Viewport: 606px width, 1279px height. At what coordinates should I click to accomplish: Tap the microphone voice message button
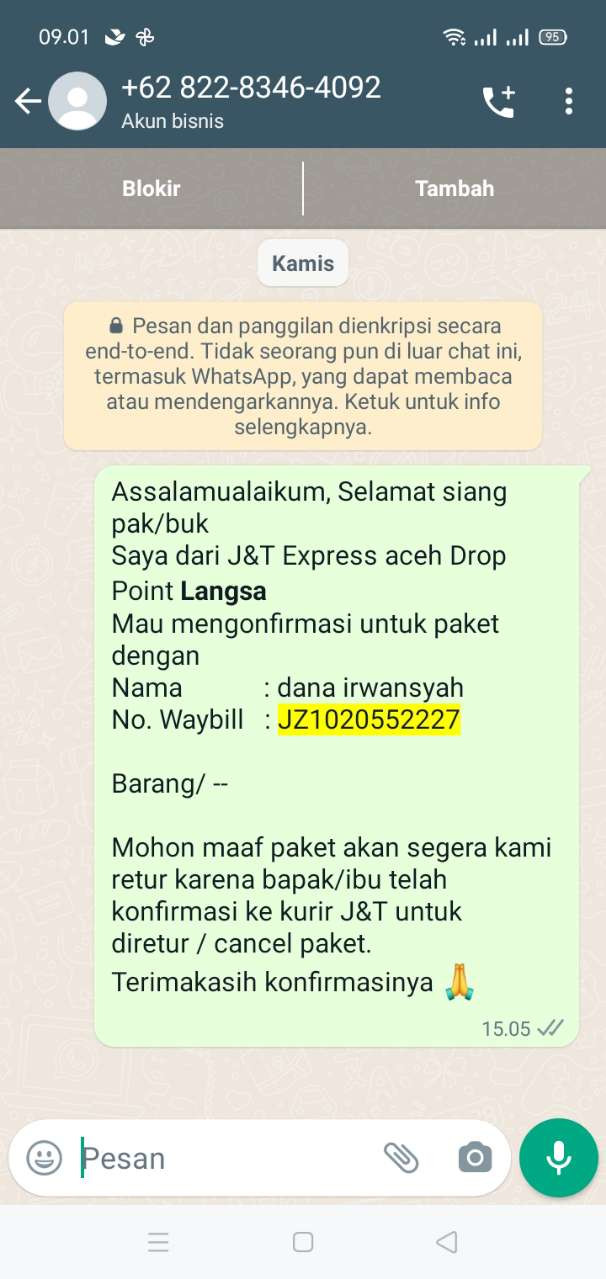tap(559, 1158)
